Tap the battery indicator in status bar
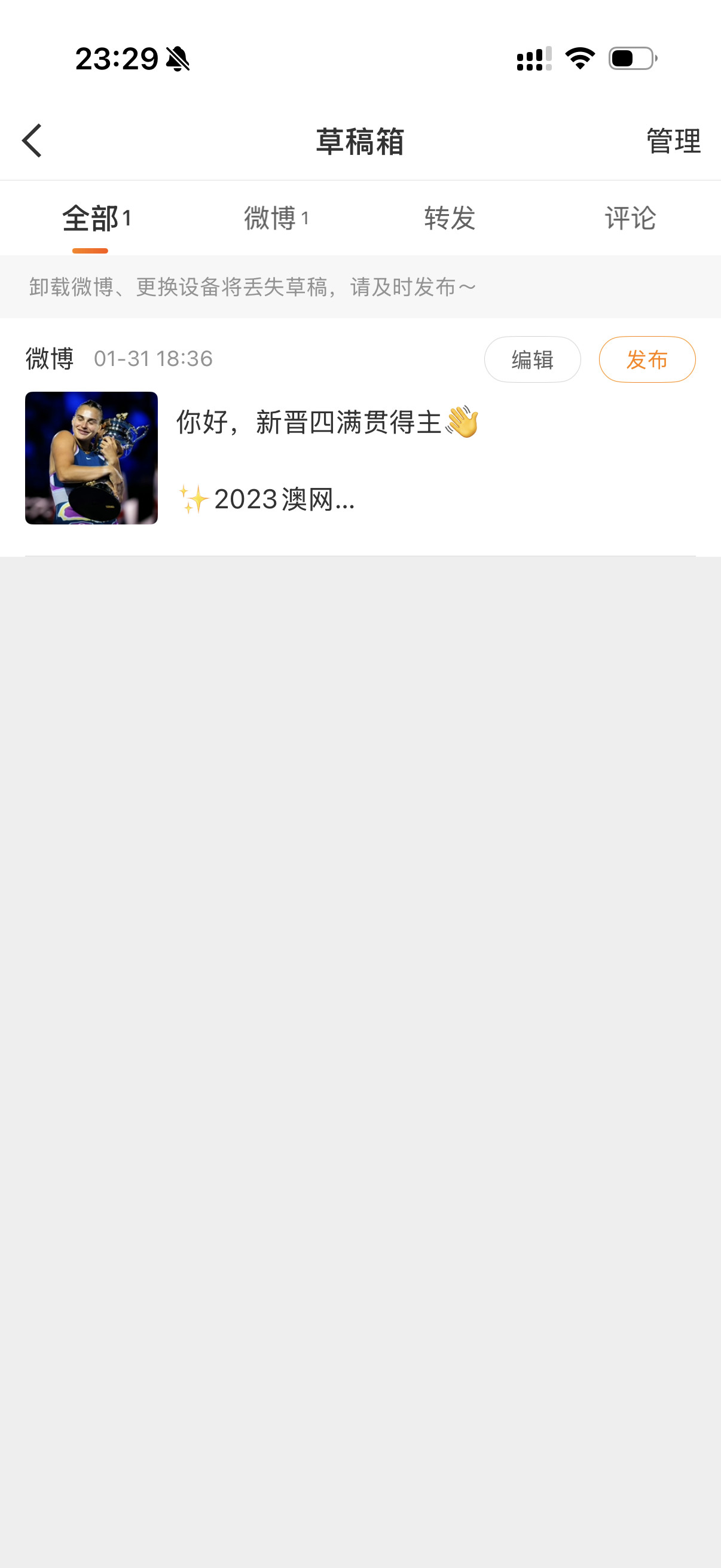 630,59
